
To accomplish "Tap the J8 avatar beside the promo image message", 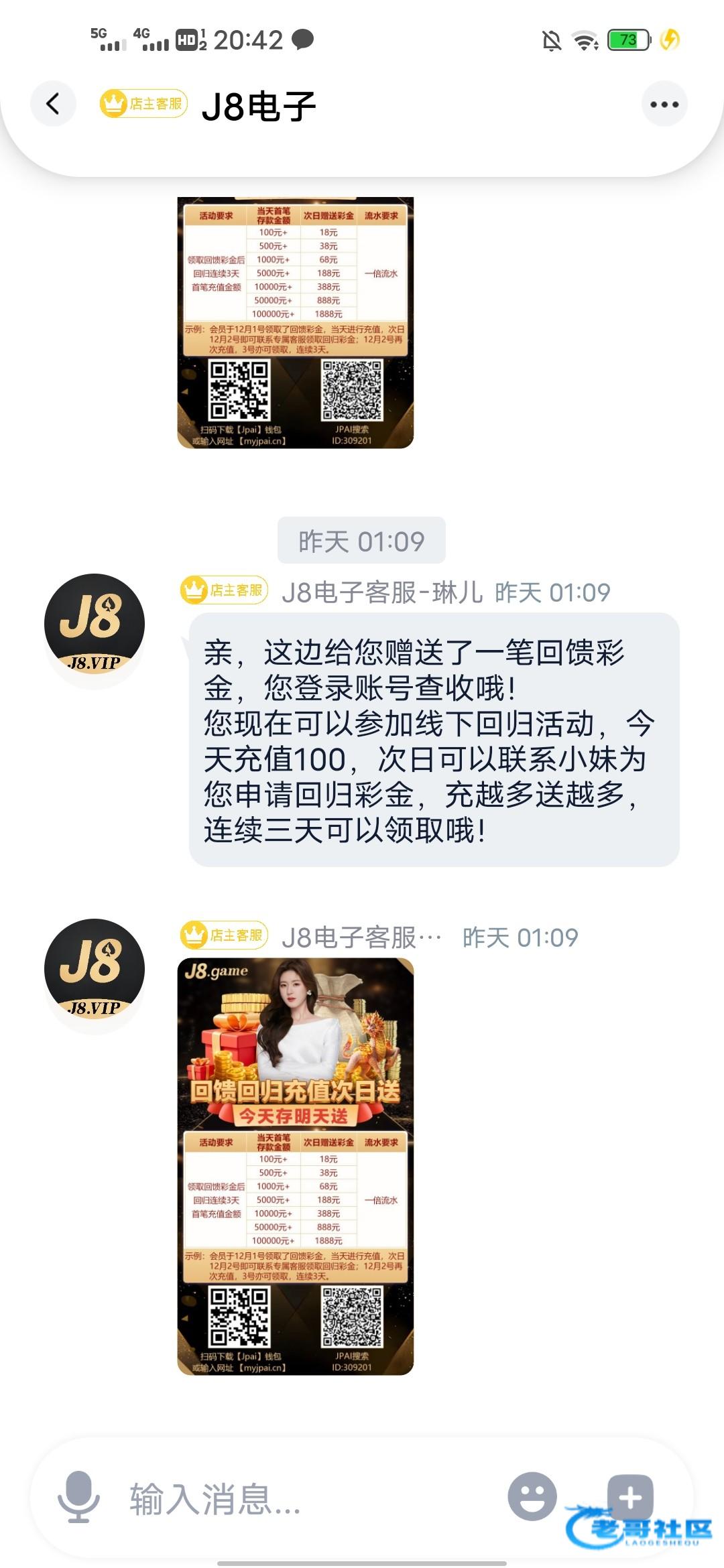I will tap(95, 969).
